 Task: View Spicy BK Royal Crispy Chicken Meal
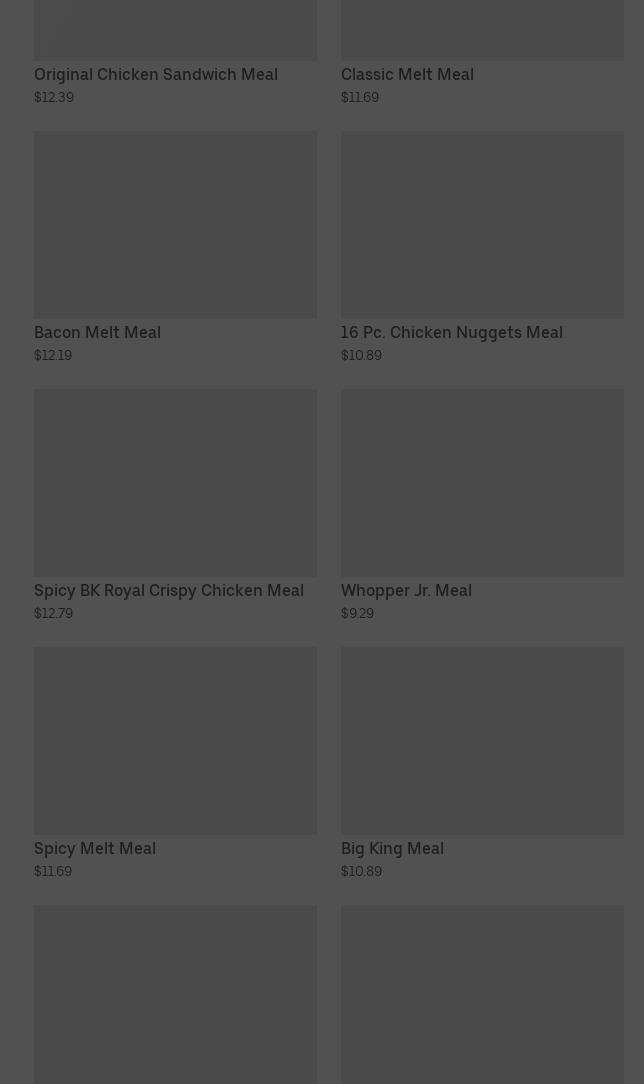[175, 505]
